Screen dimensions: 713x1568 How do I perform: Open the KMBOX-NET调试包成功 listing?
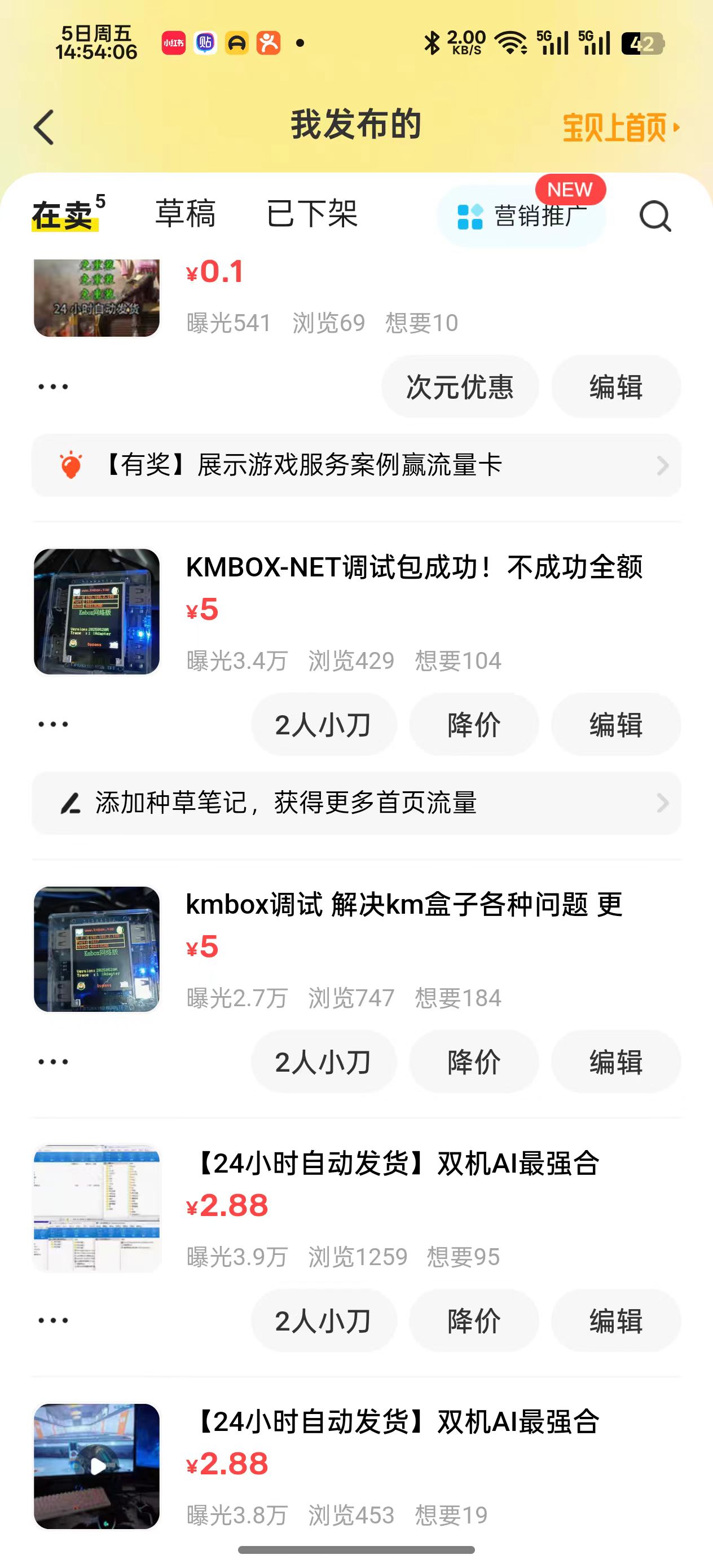(x=414, y=567)
